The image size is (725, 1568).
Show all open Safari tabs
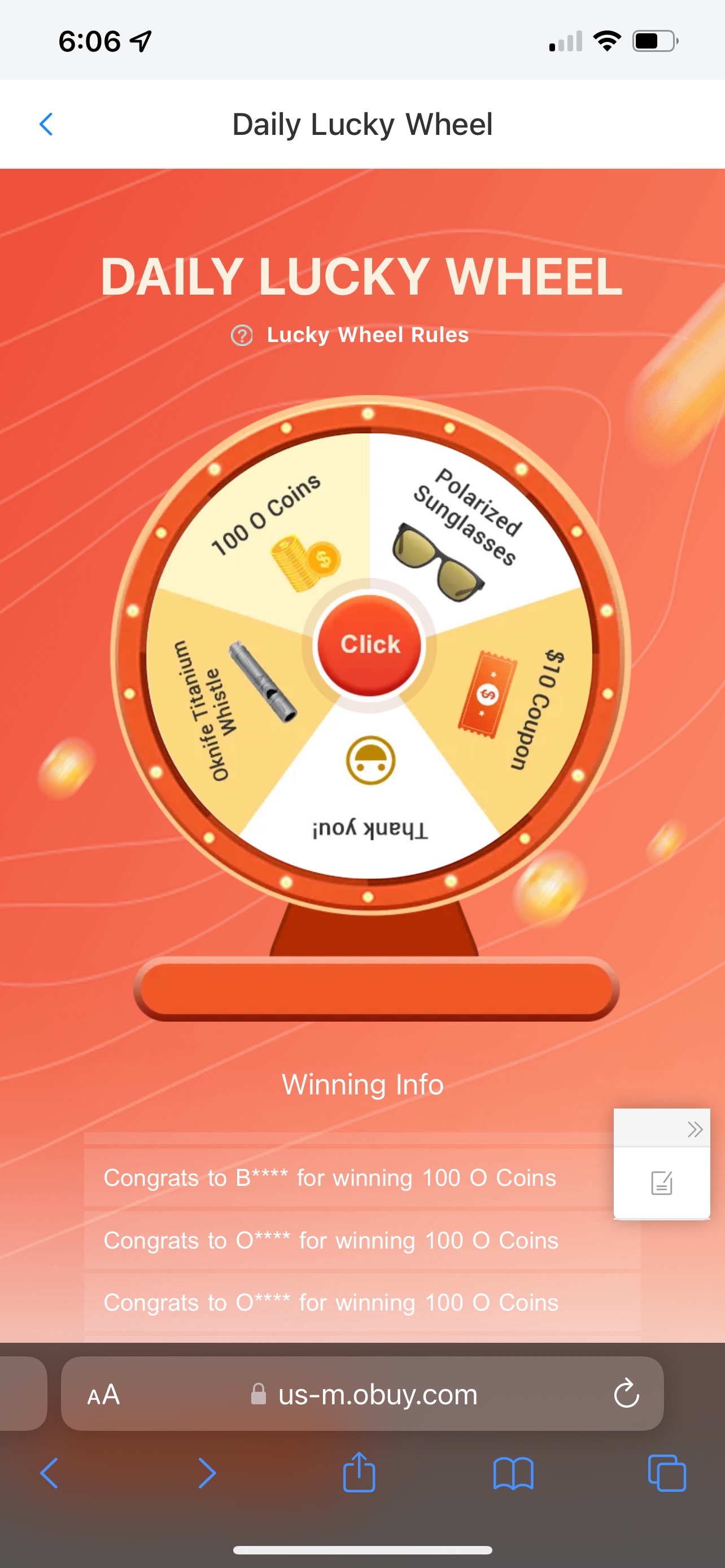(667, 1474)
